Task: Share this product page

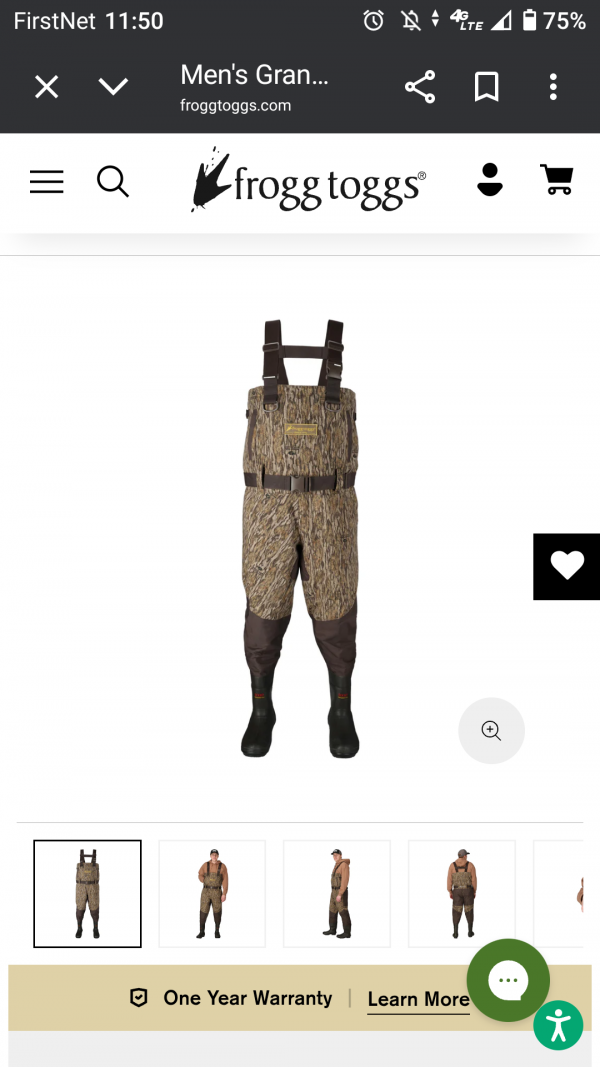Action: coord(420,87)
